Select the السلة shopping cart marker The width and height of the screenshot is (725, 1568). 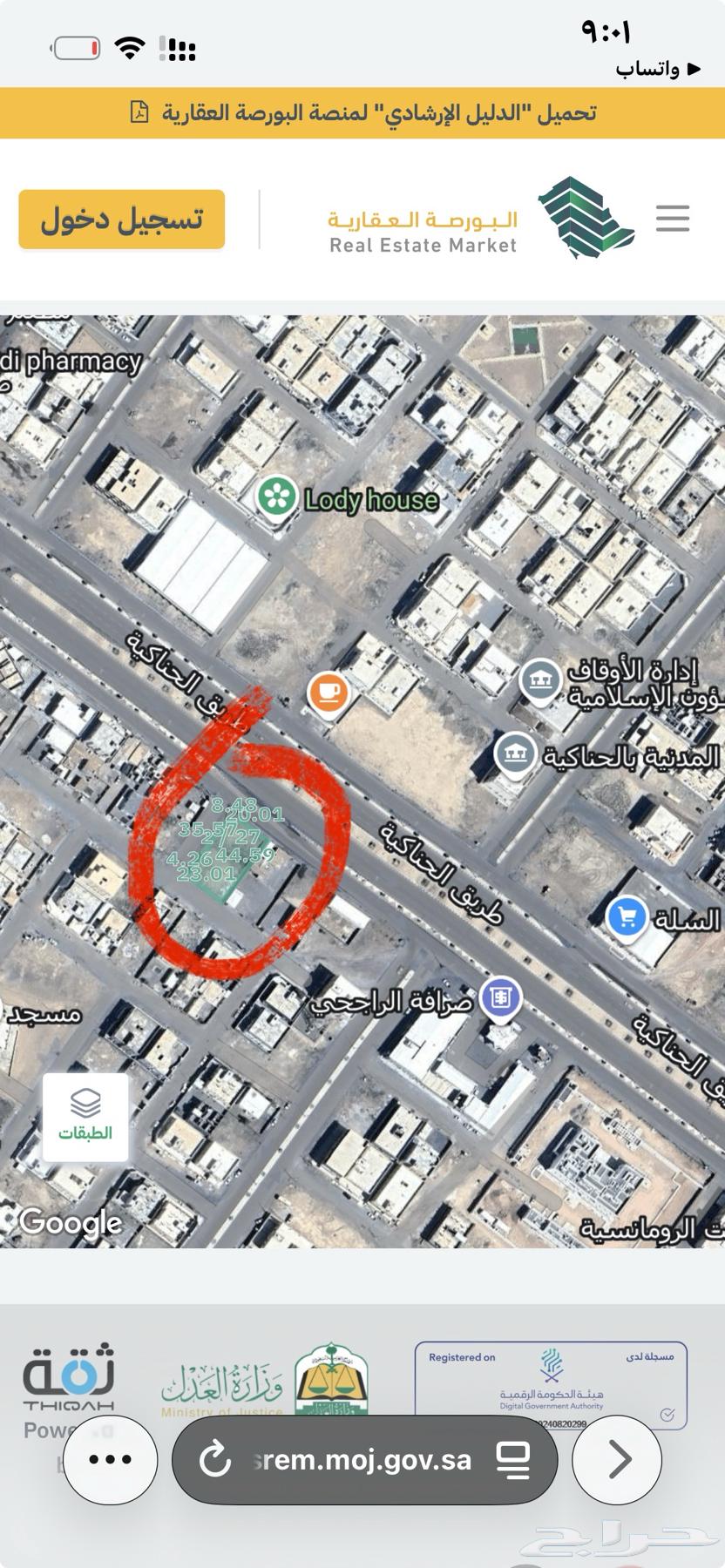click(627, 917)
